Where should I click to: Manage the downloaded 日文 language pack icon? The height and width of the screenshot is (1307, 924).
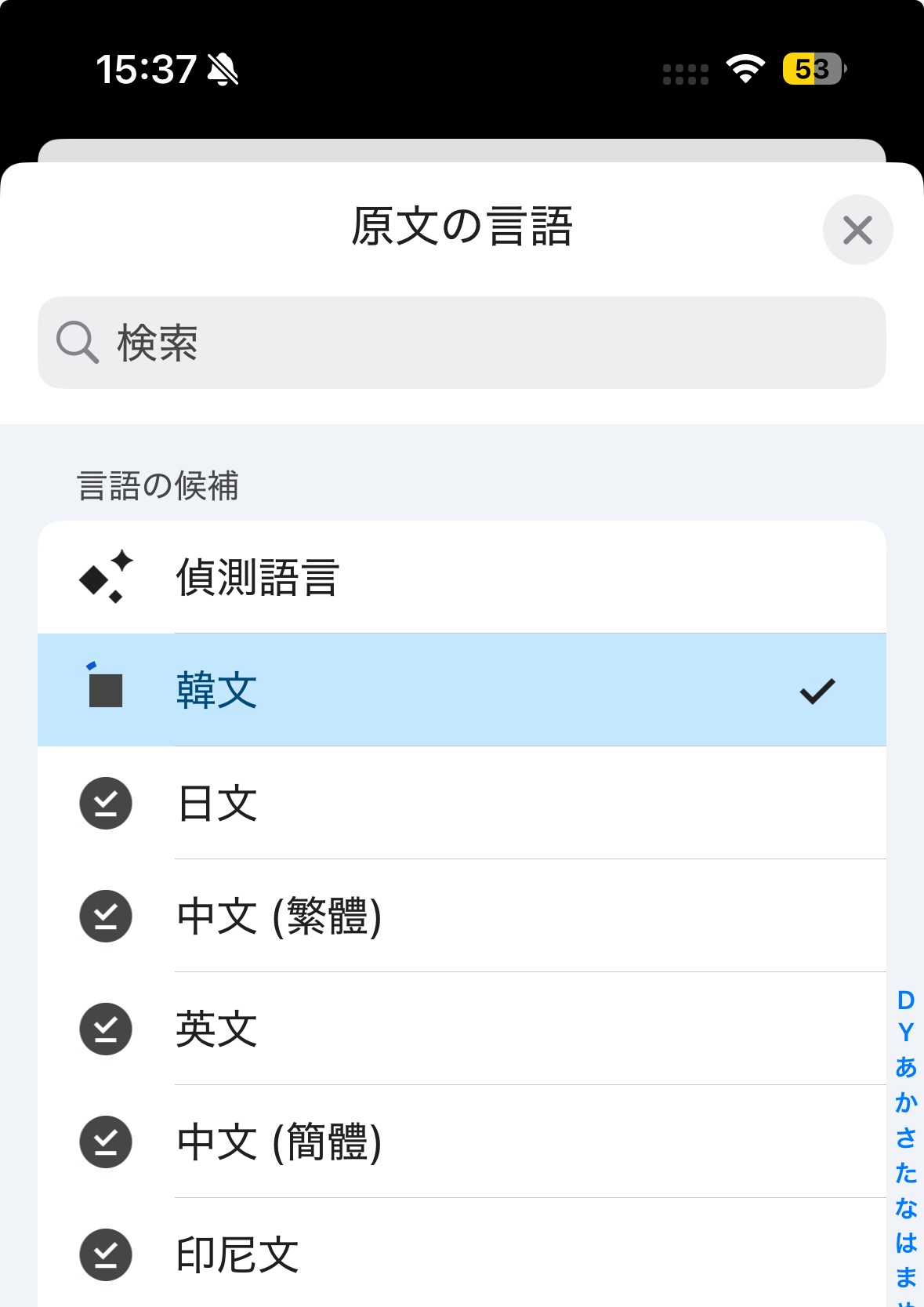point(105,803)
